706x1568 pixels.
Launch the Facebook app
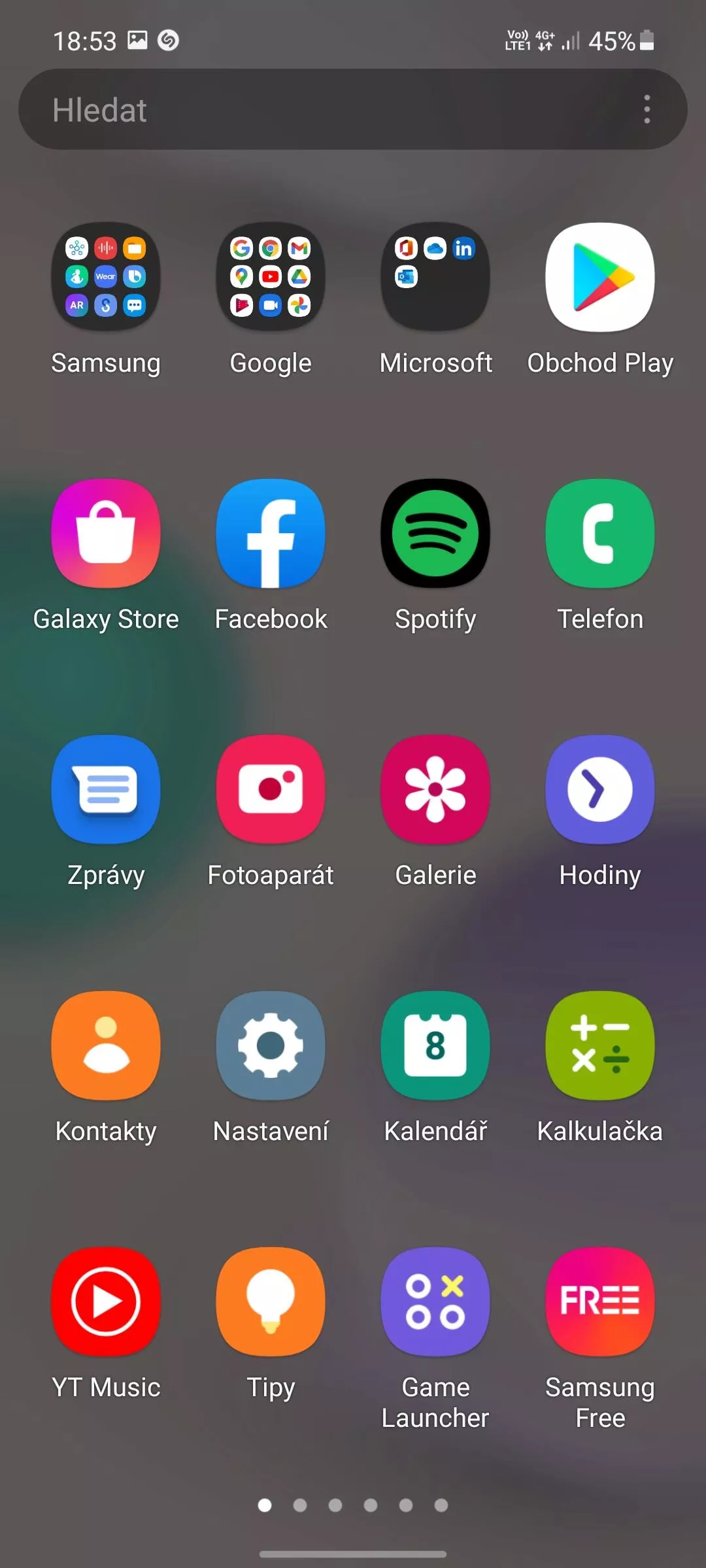point(271,533)
